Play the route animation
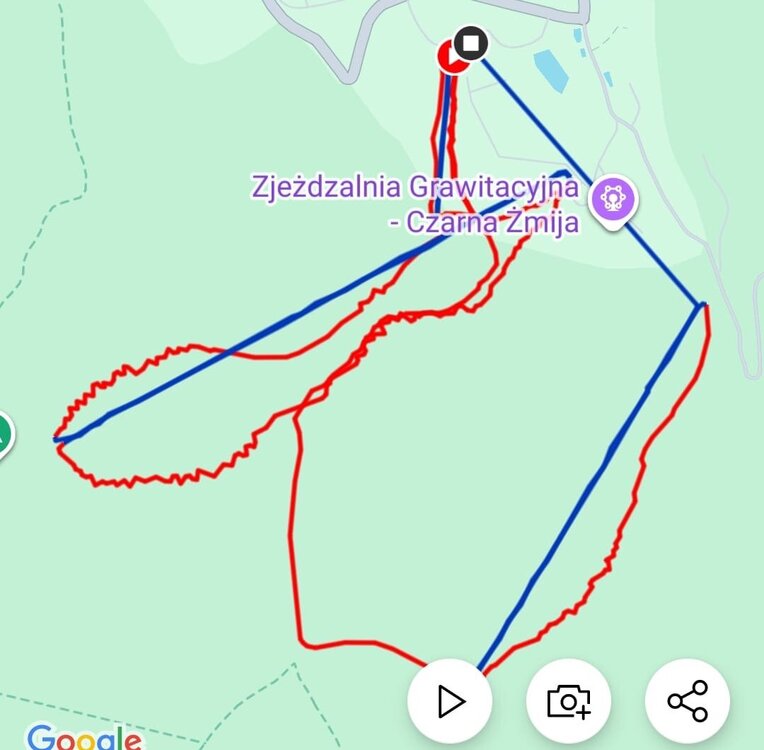764x750 pixels. pyautogui.click(x=450, y=700)
